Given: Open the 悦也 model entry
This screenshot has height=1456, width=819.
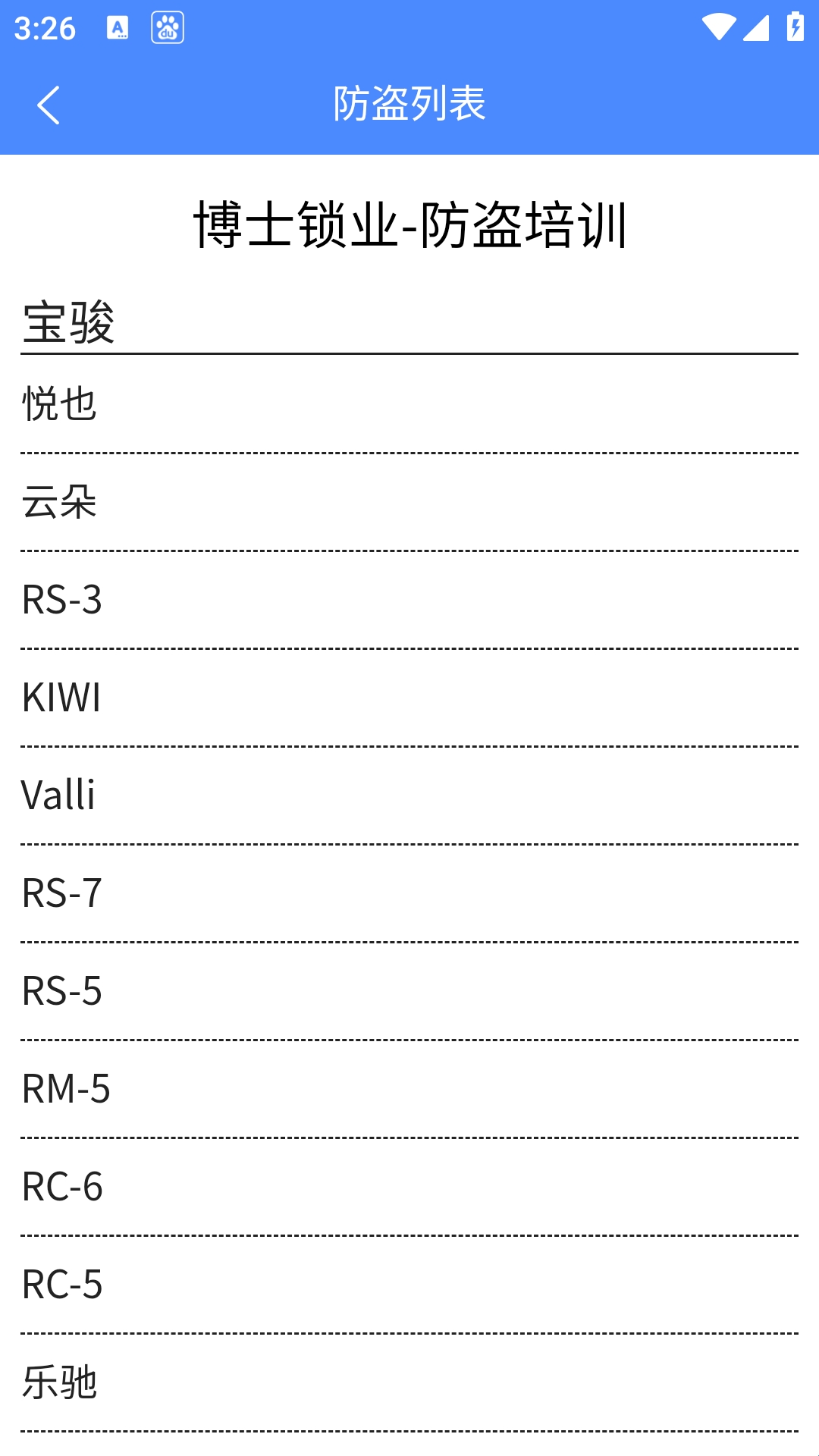Looking at the screenshot, I should 409,404.
